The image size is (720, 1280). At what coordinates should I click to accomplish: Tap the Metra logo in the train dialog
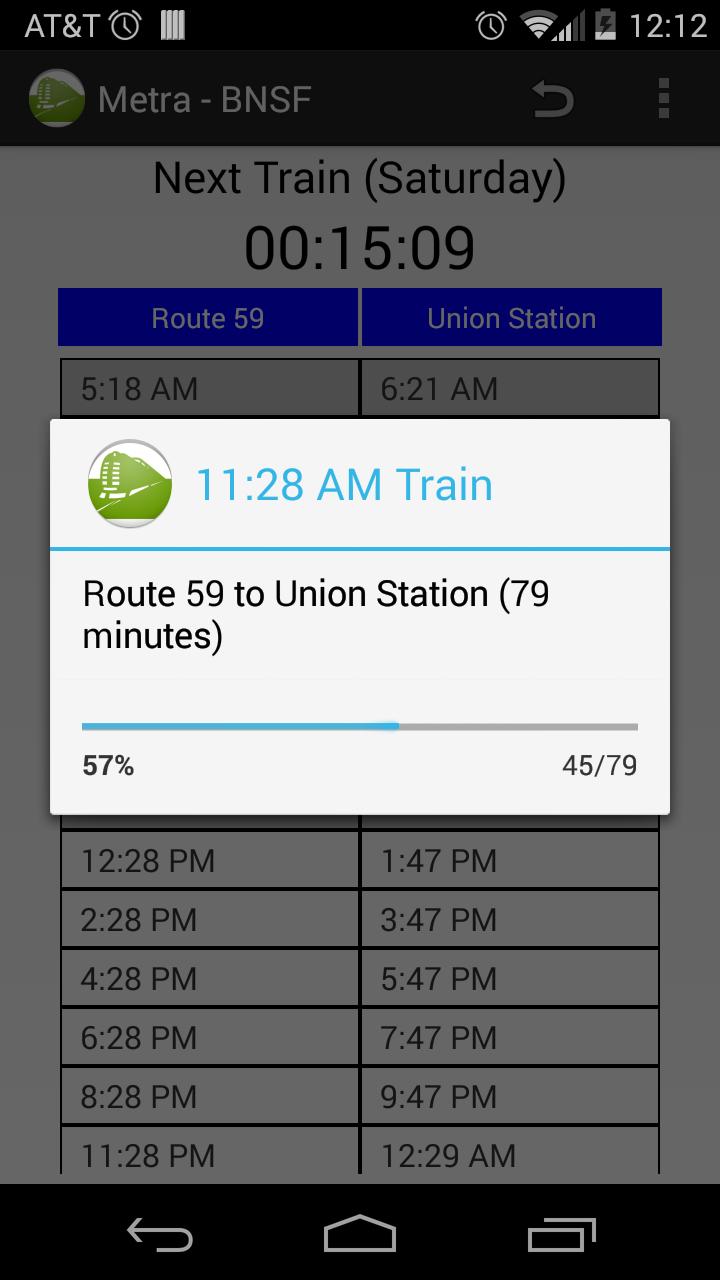tap(129, 485)
